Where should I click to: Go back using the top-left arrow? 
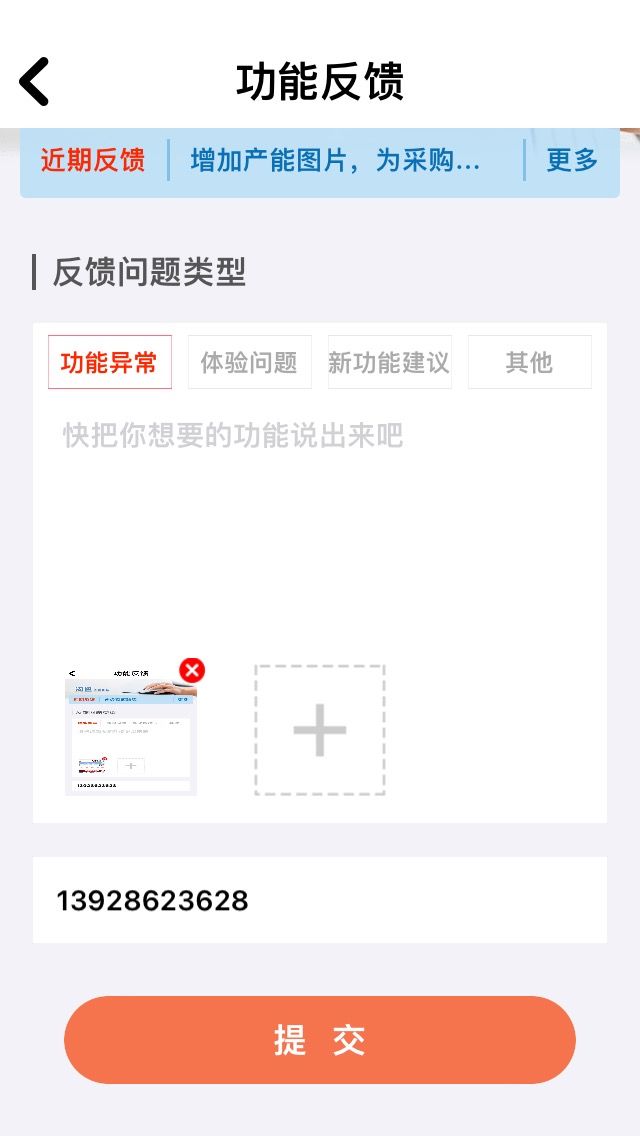click(x=34, y=81)
